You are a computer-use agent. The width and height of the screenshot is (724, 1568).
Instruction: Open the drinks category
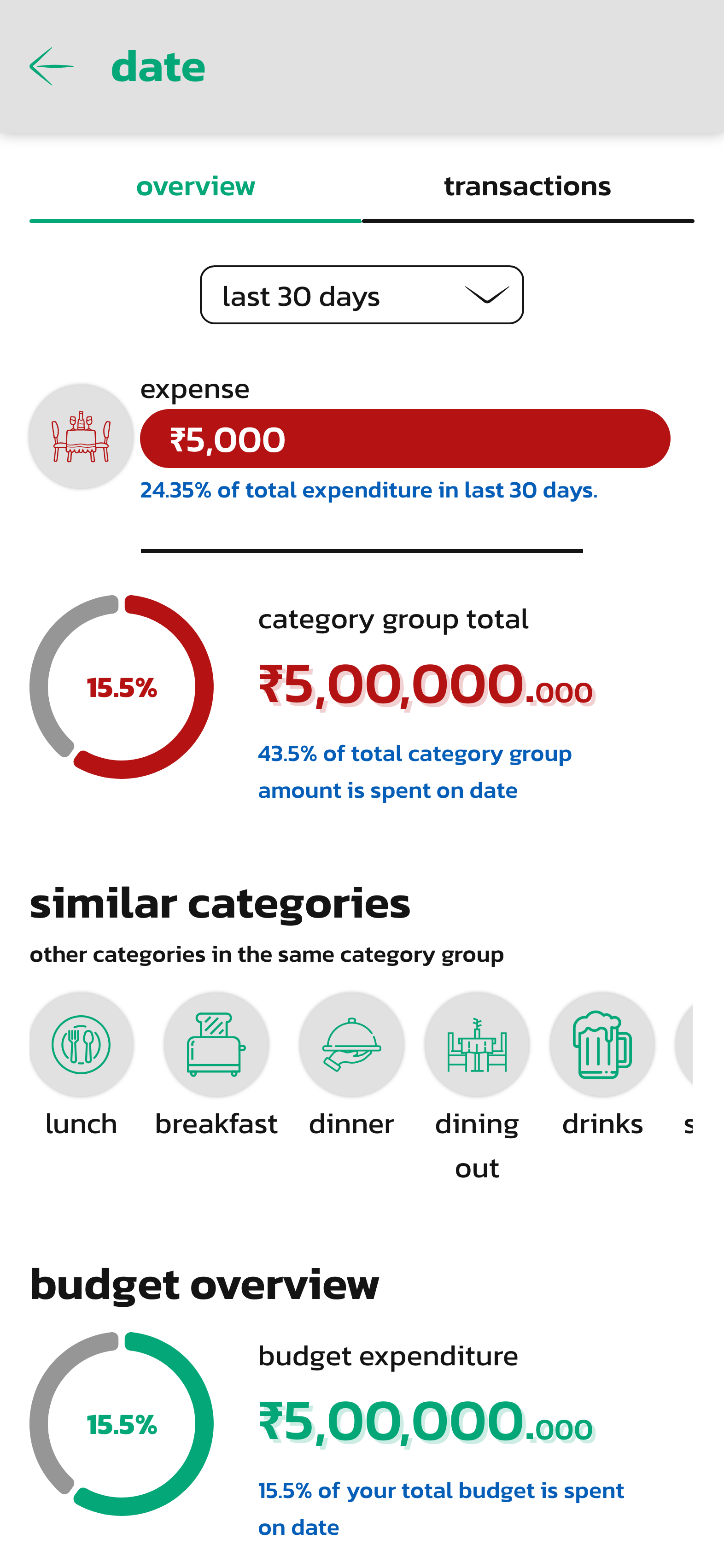point(601,1045)
